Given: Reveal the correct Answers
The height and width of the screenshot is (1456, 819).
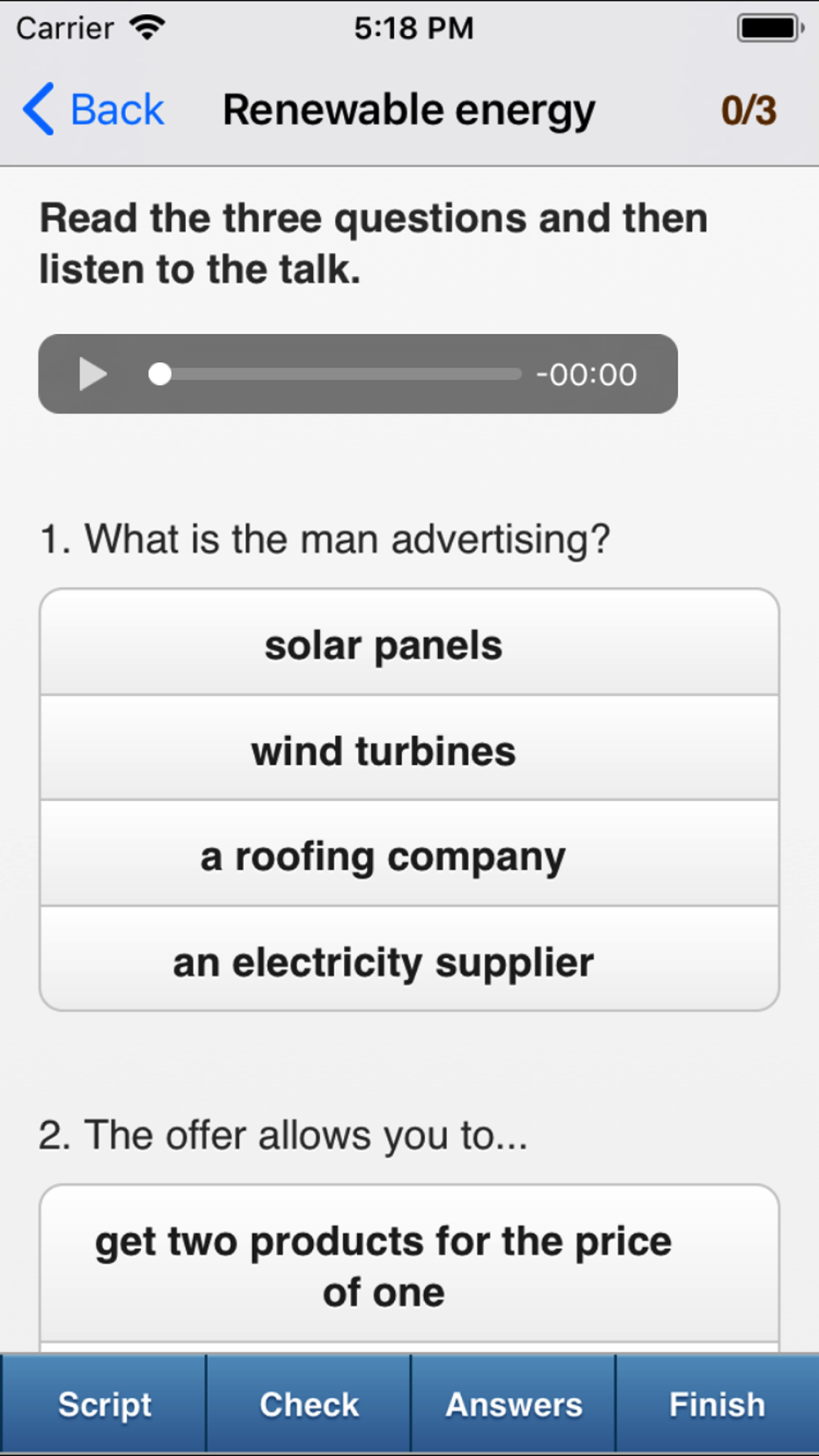Looking at the screenshot, I should coord(514,1404).
